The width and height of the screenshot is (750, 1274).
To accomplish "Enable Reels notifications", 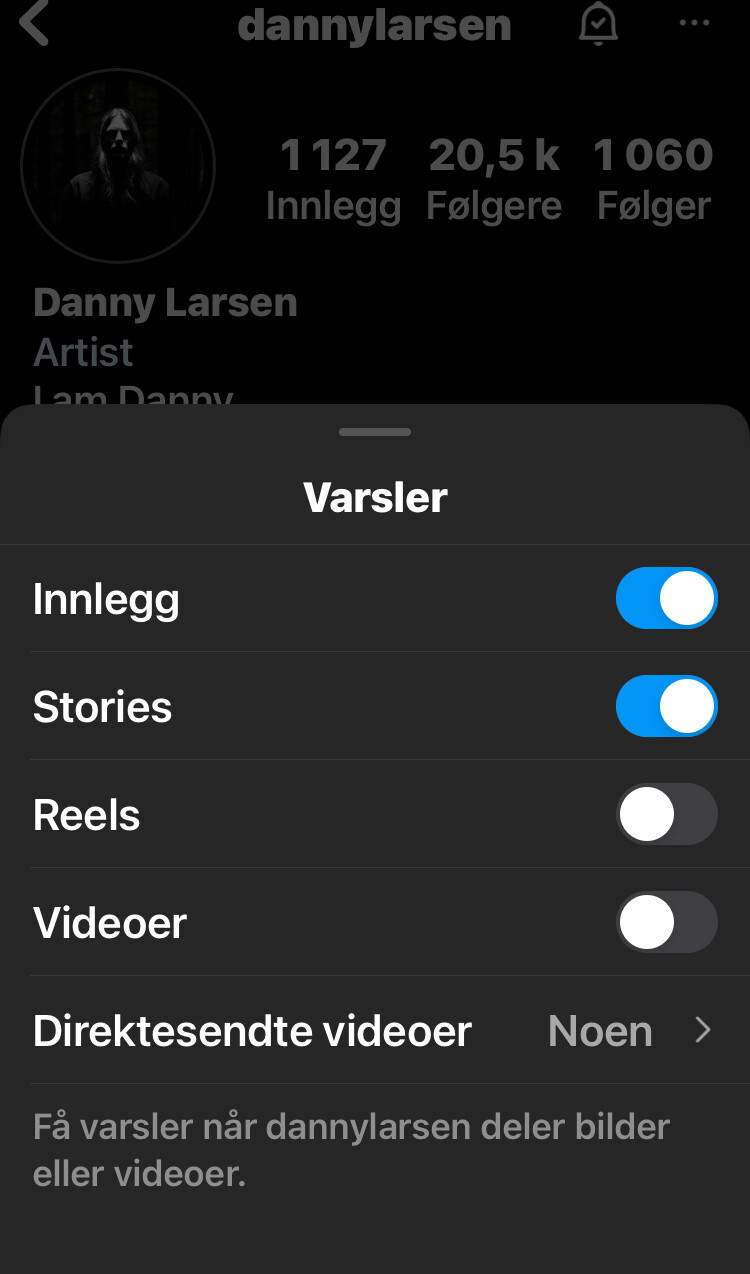I will 666,815.
